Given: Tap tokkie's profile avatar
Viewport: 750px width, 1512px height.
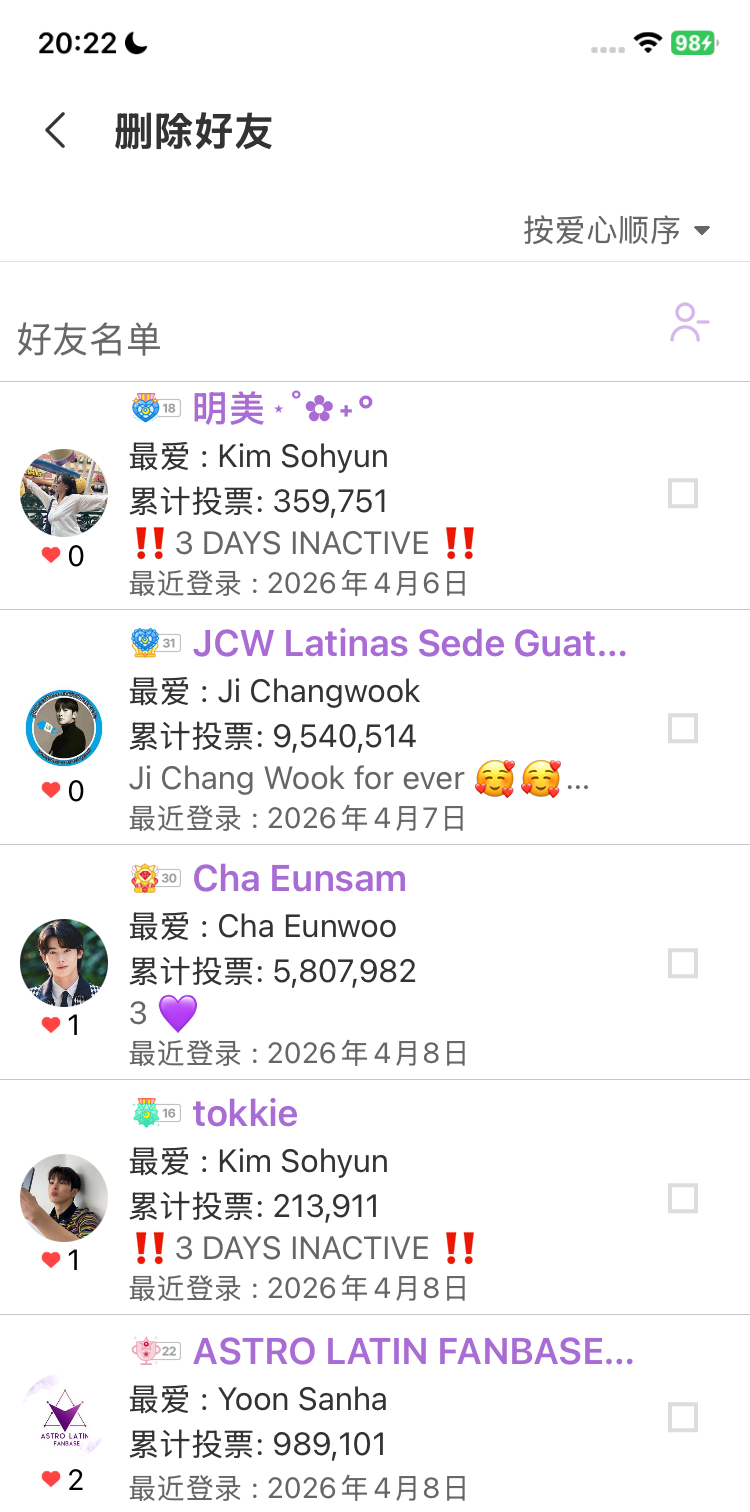Looking at the screenshot, I should 64,1198.
